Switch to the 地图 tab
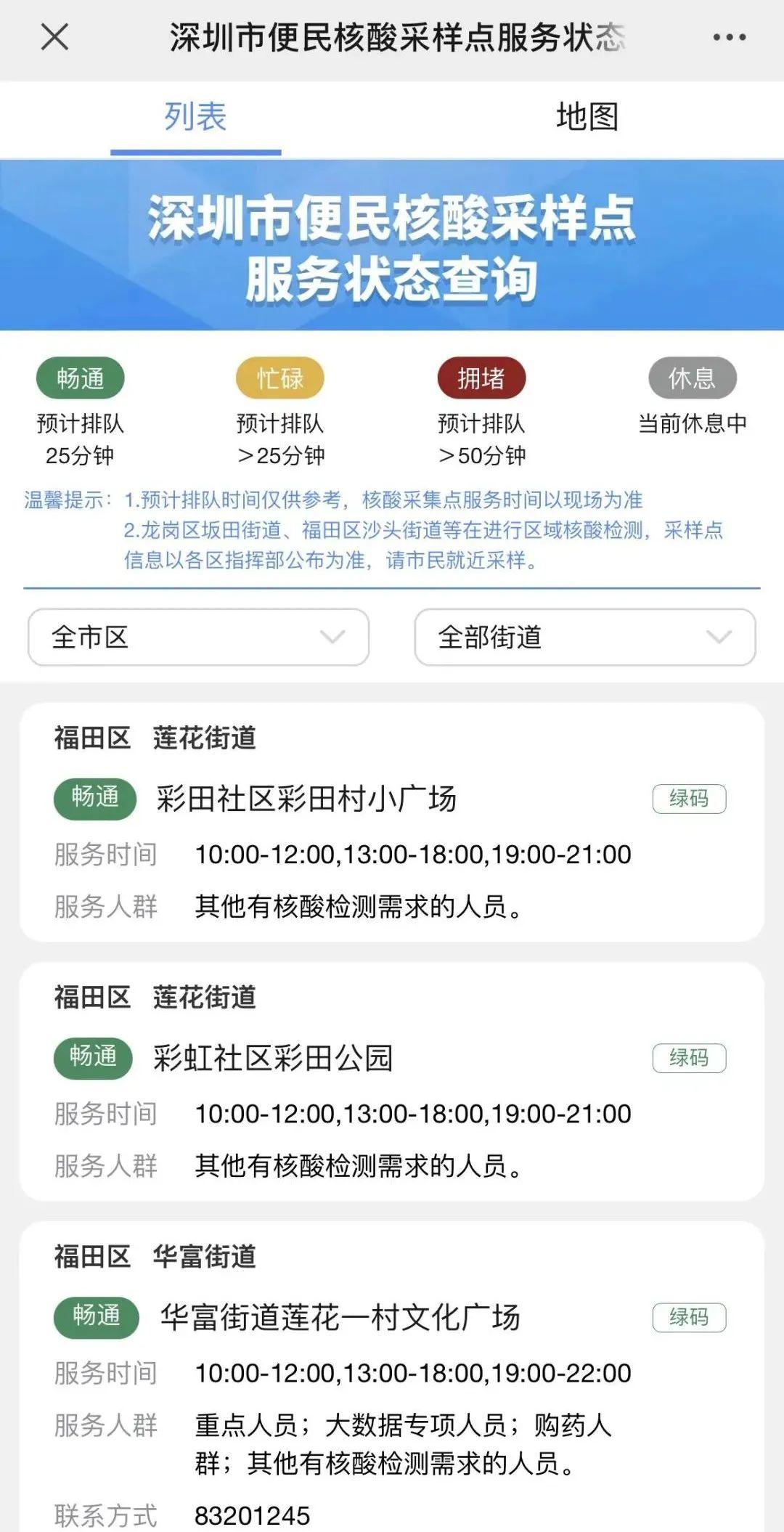This screenshot has width=784, height=1532. (x=587, y=117)
